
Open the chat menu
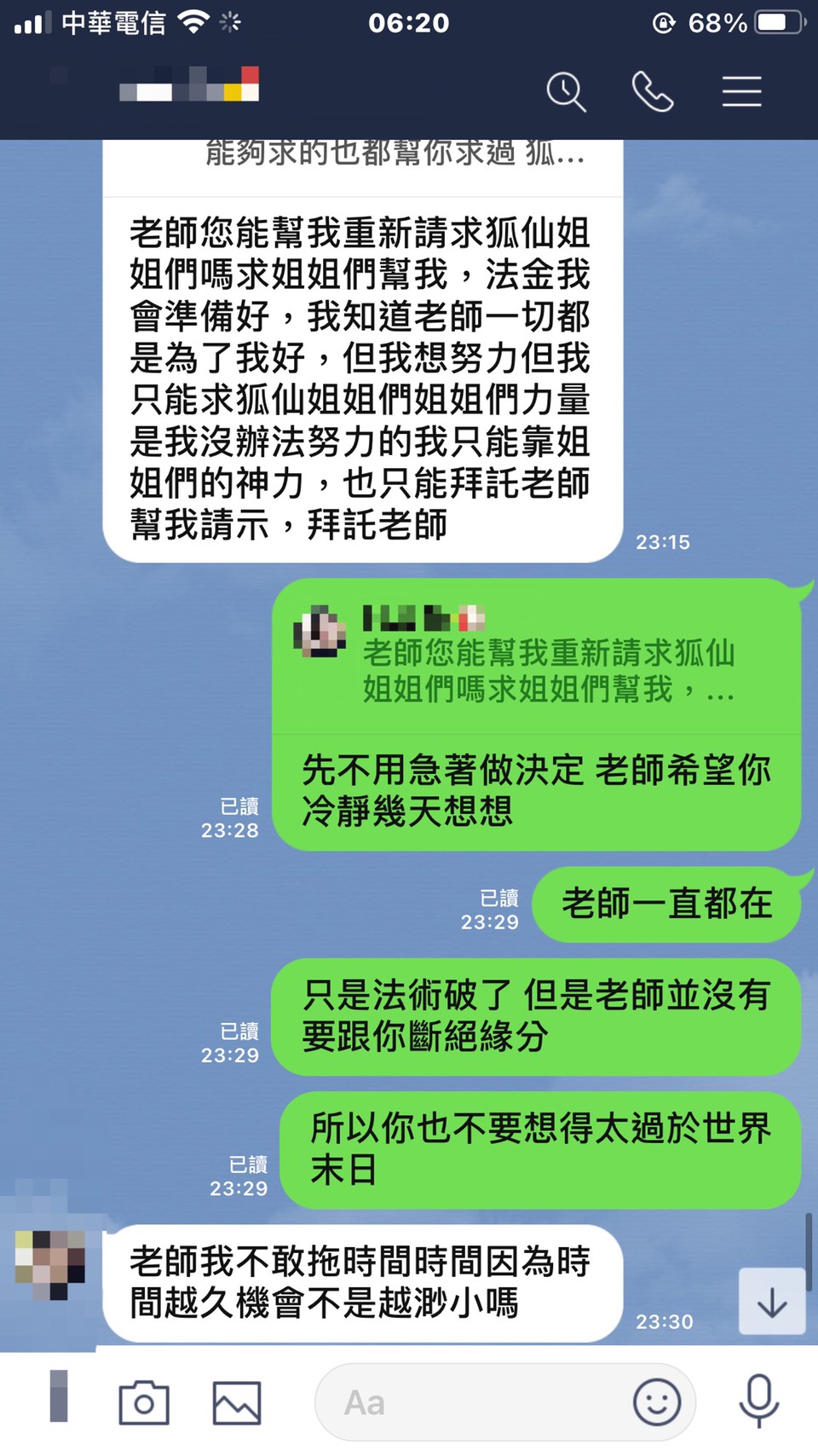coord(741,91)
